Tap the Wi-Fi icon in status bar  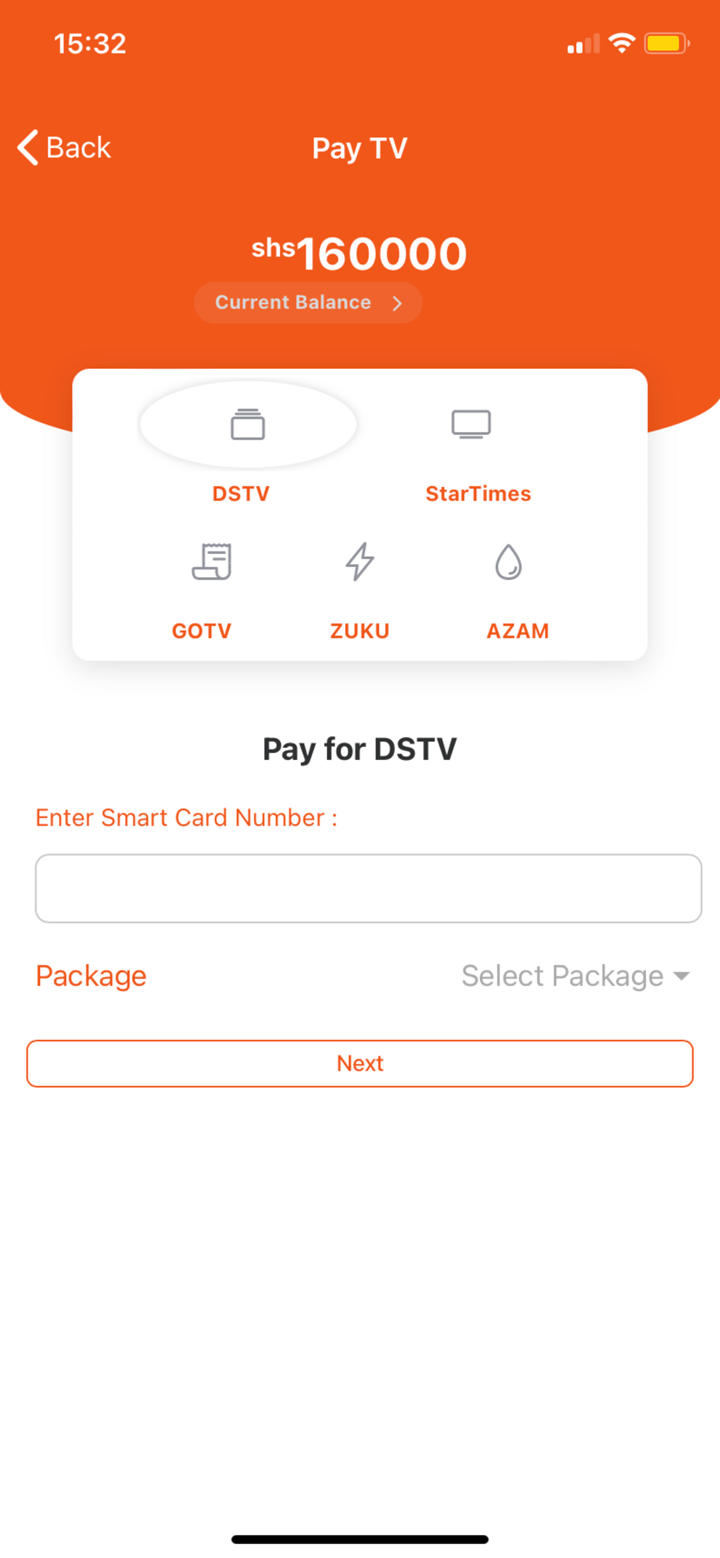tap(621, 43)
